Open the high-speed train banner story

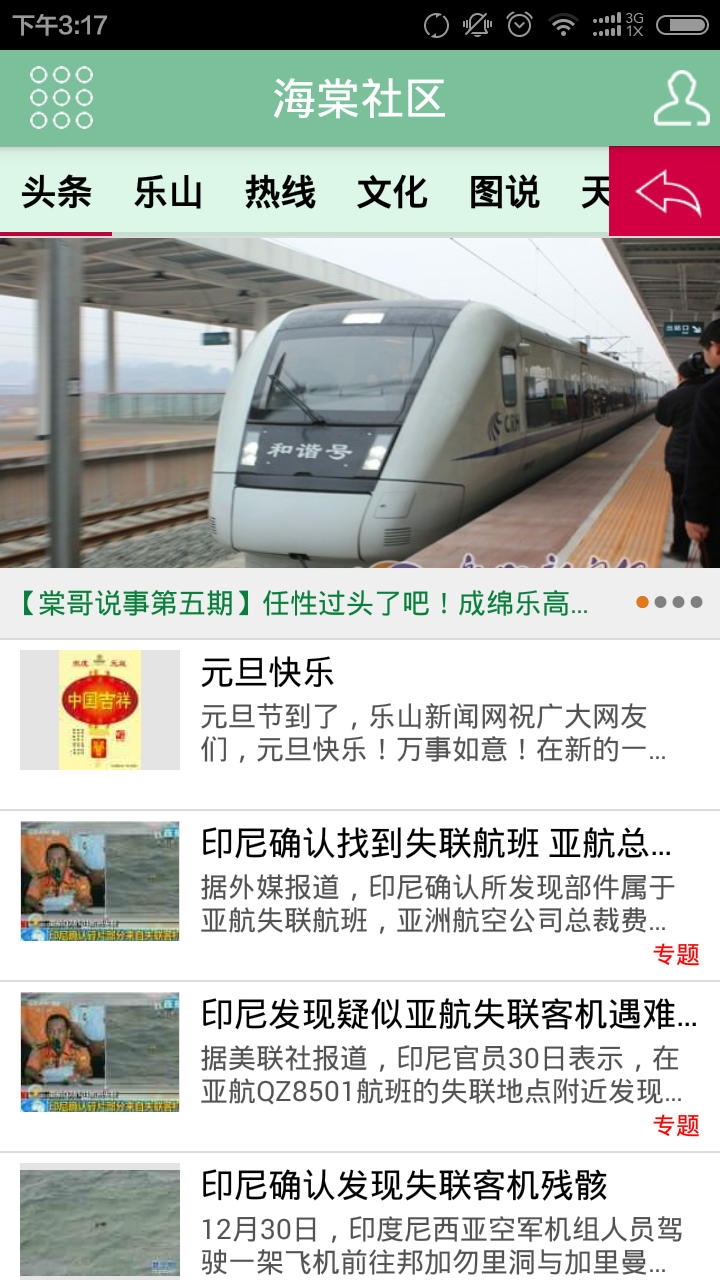[x=360, y=402]
